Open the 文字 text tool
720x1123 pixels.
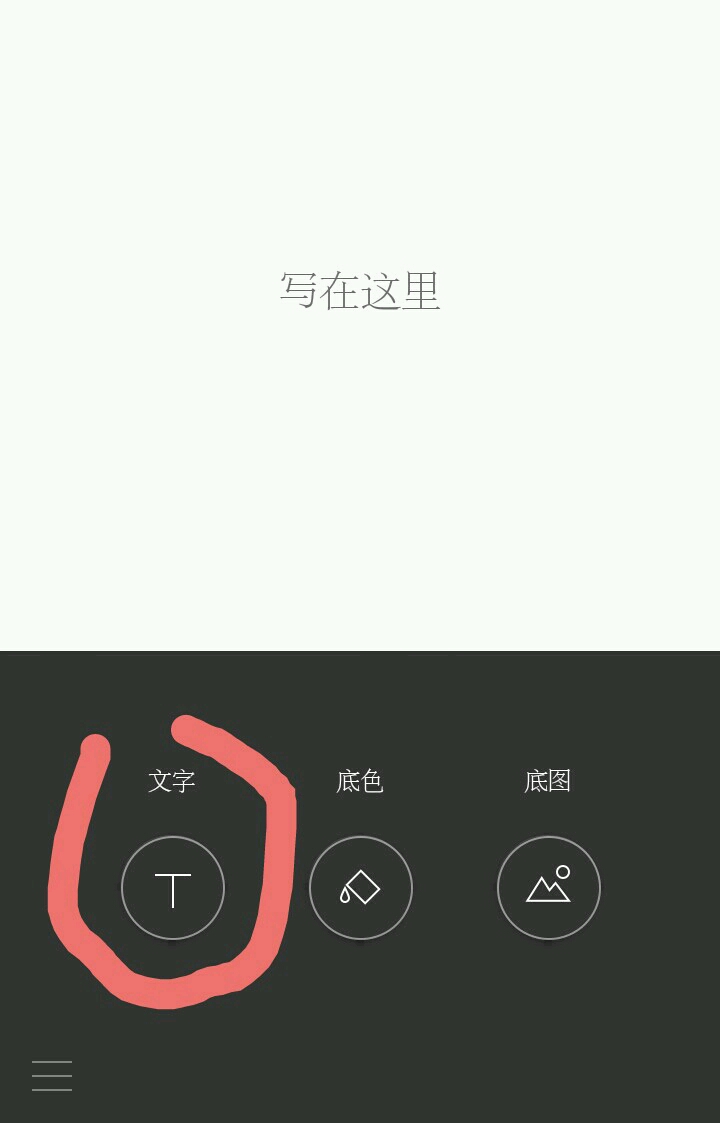tap(173, 888)
